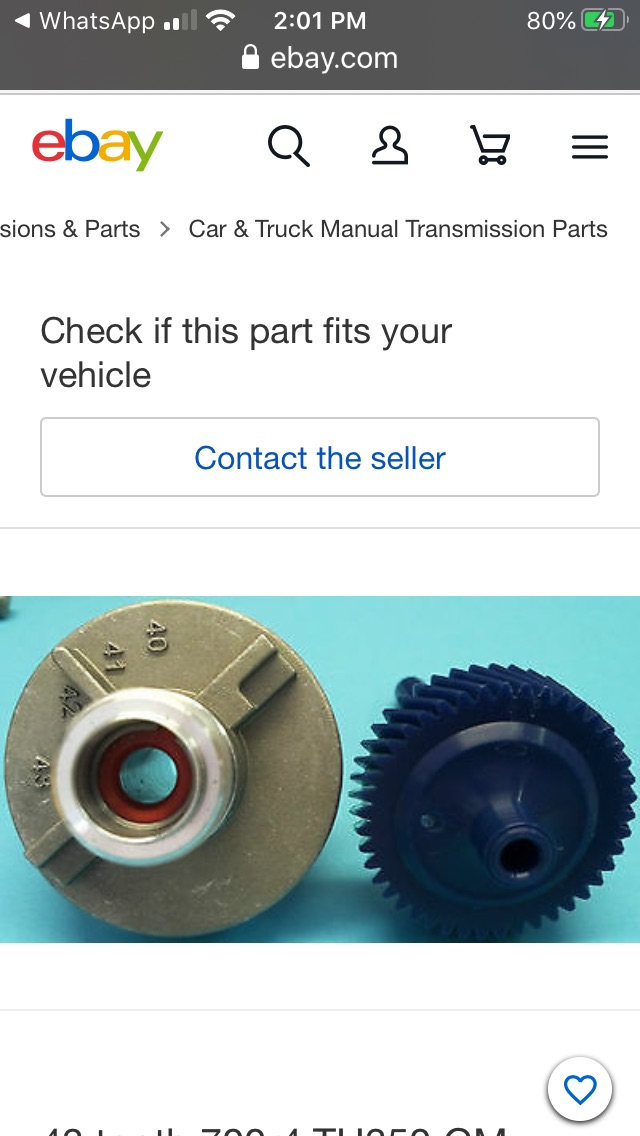Open Car & Truck Manual Transmission Parts breadcrumb
The height and width of the screenshot is (1136, 640).
point(398,229)
